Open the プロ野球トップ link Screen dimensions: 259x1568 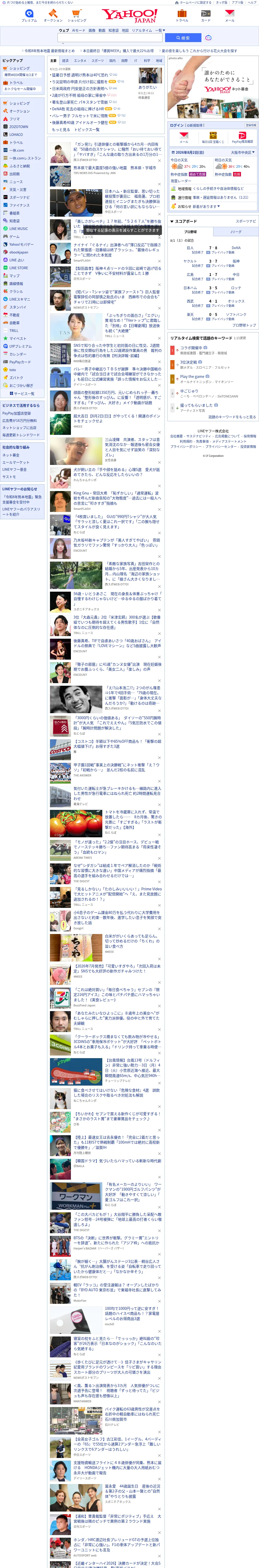coord(244,325)
